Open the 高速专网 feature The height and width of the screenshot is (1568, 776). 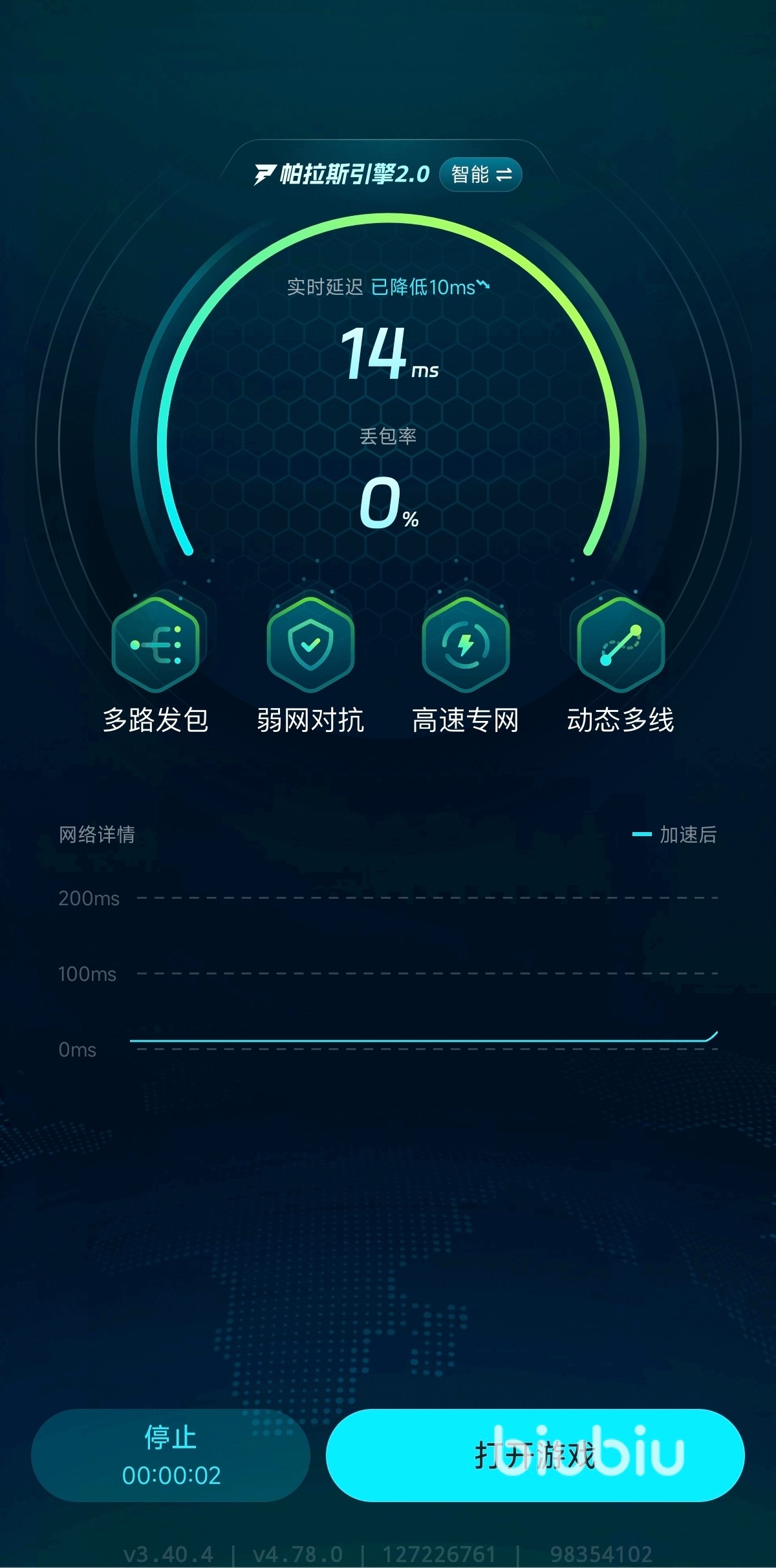pyautogui.click(x=466, y=645)
